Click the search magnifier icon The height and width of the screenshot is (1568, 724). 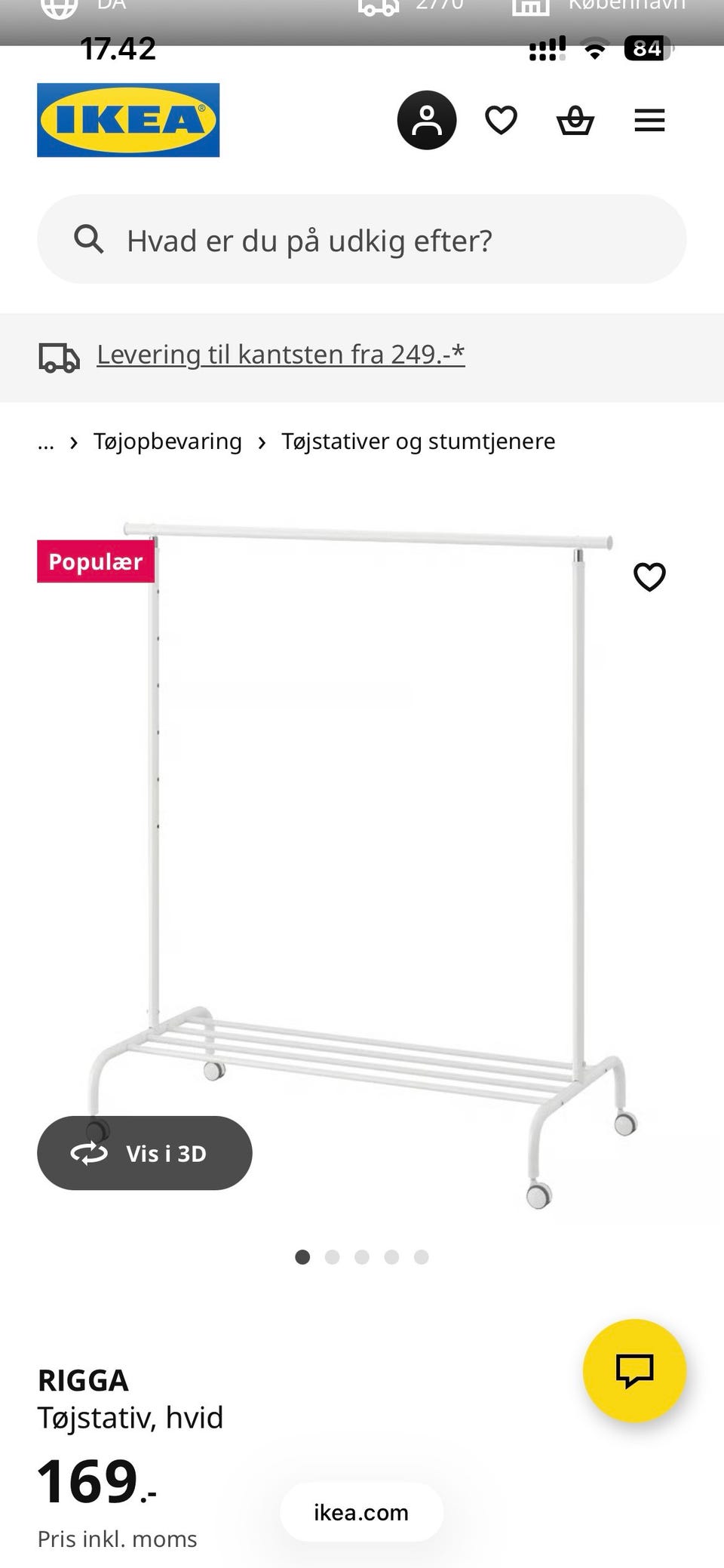[x=90, y=239]
